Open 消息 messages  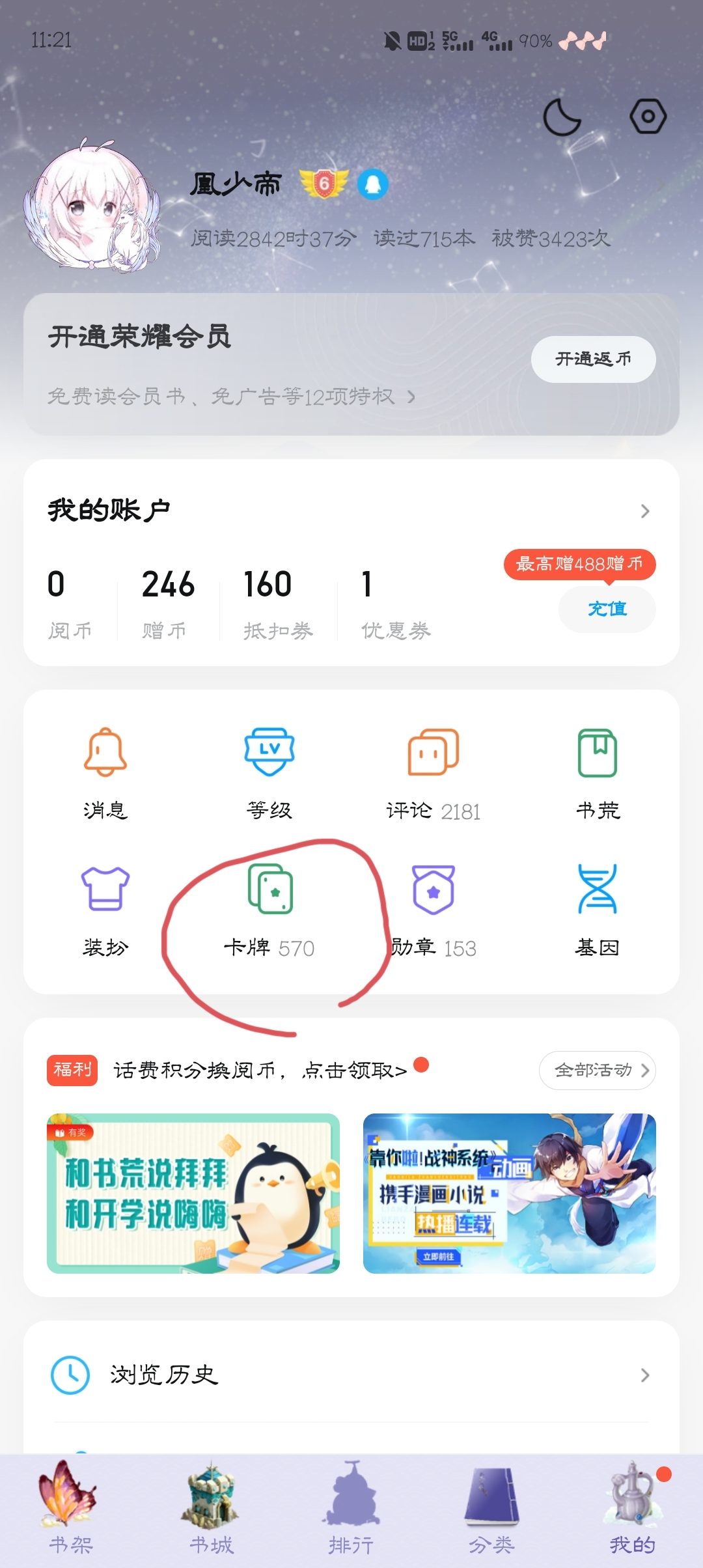[x=105, y=773]
